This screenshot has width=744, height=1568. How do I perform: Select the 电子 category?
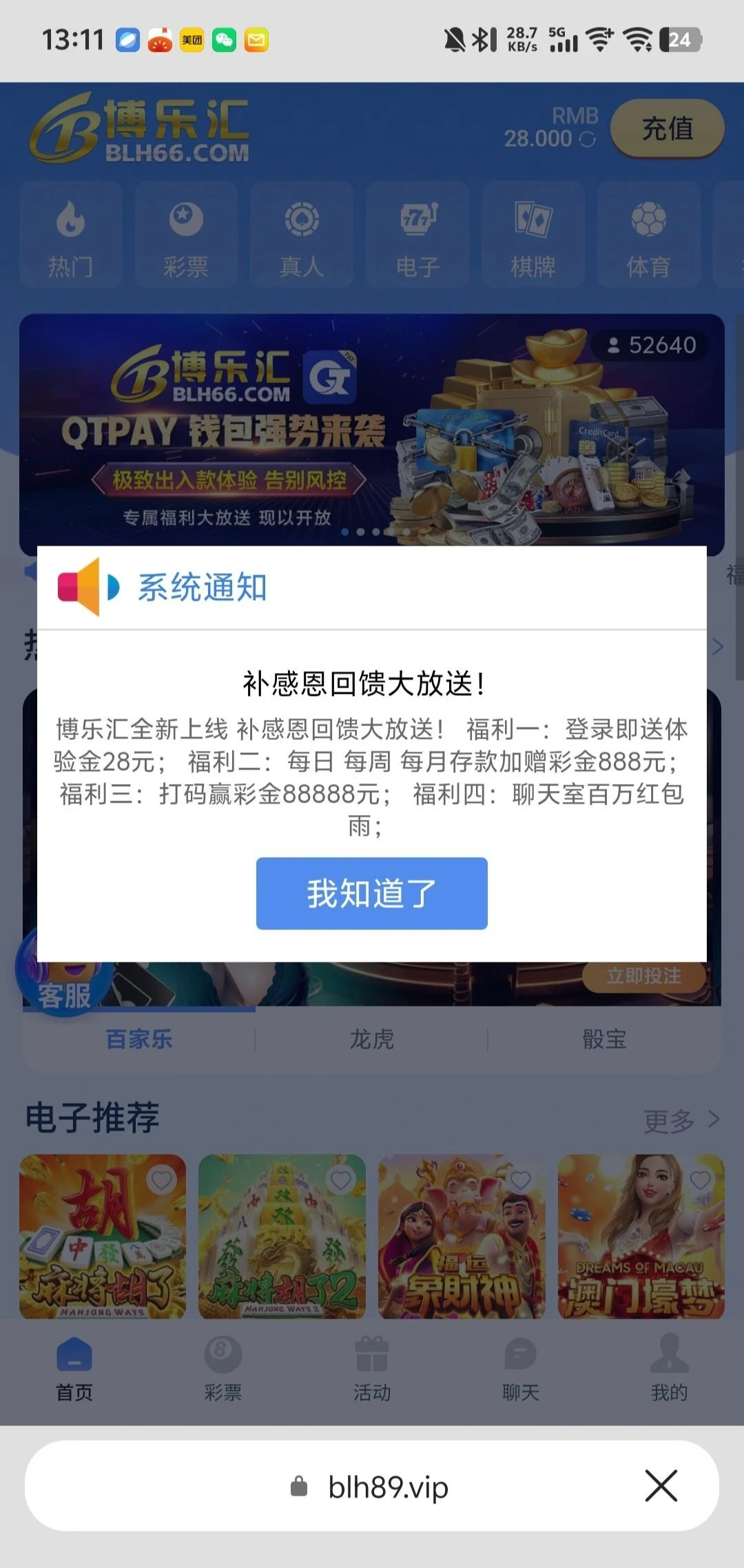[417, 236]
